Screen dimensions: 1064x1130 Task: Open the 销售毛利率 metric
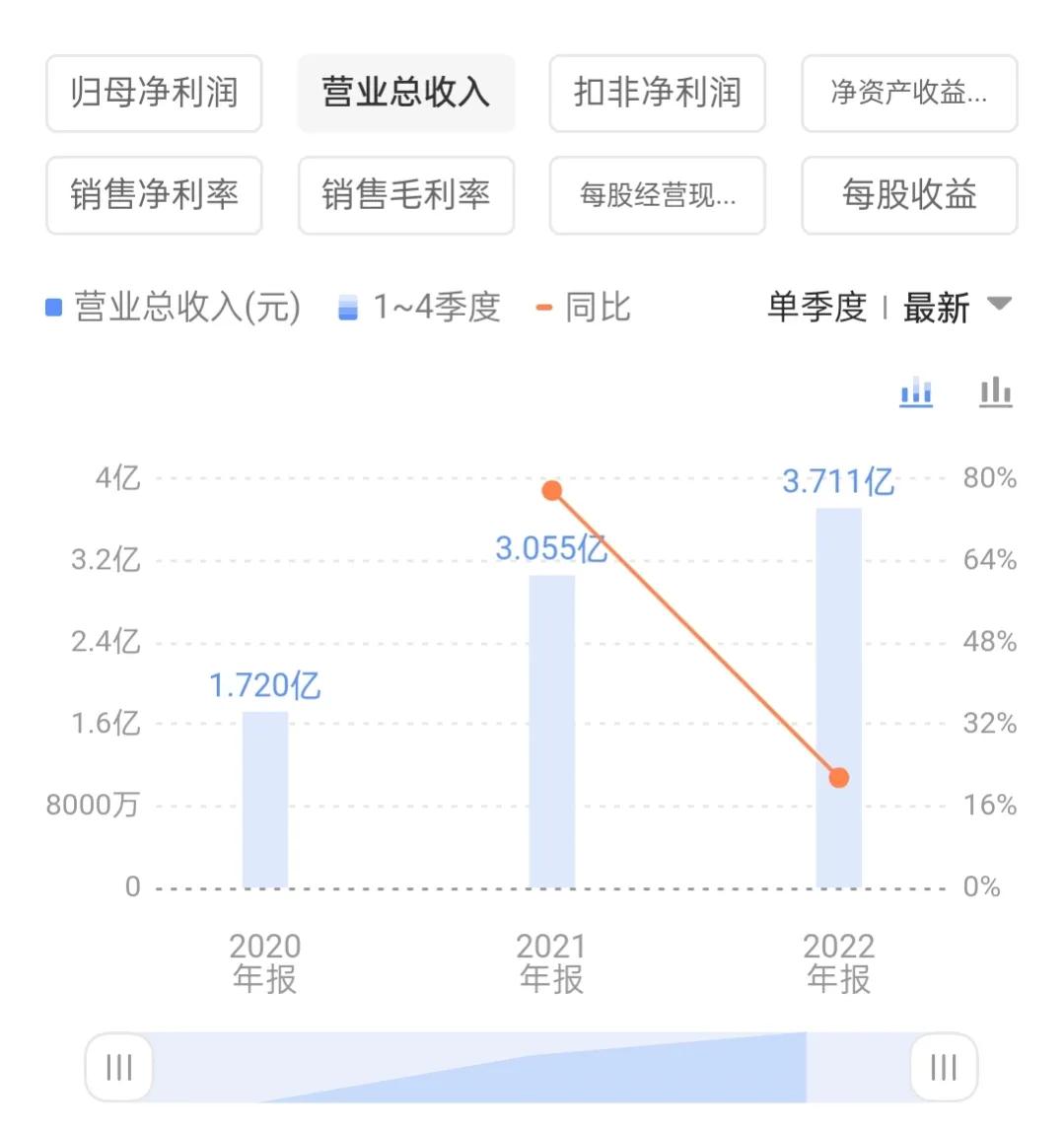(x=405, y=196)
